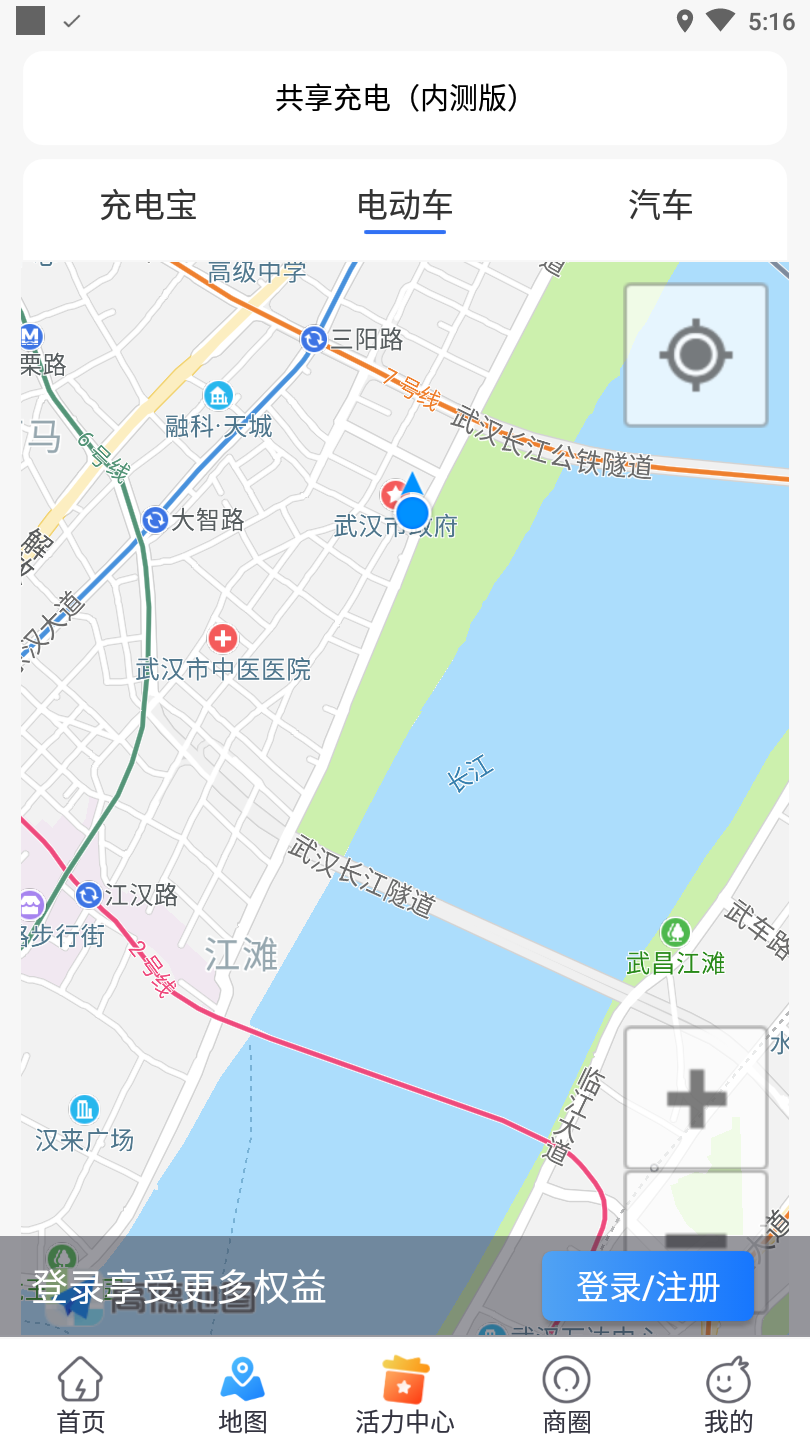810x1440 pixels.
Task: Open the 地图 tab in bottom navigation
Action: (x=243, y=1395)
